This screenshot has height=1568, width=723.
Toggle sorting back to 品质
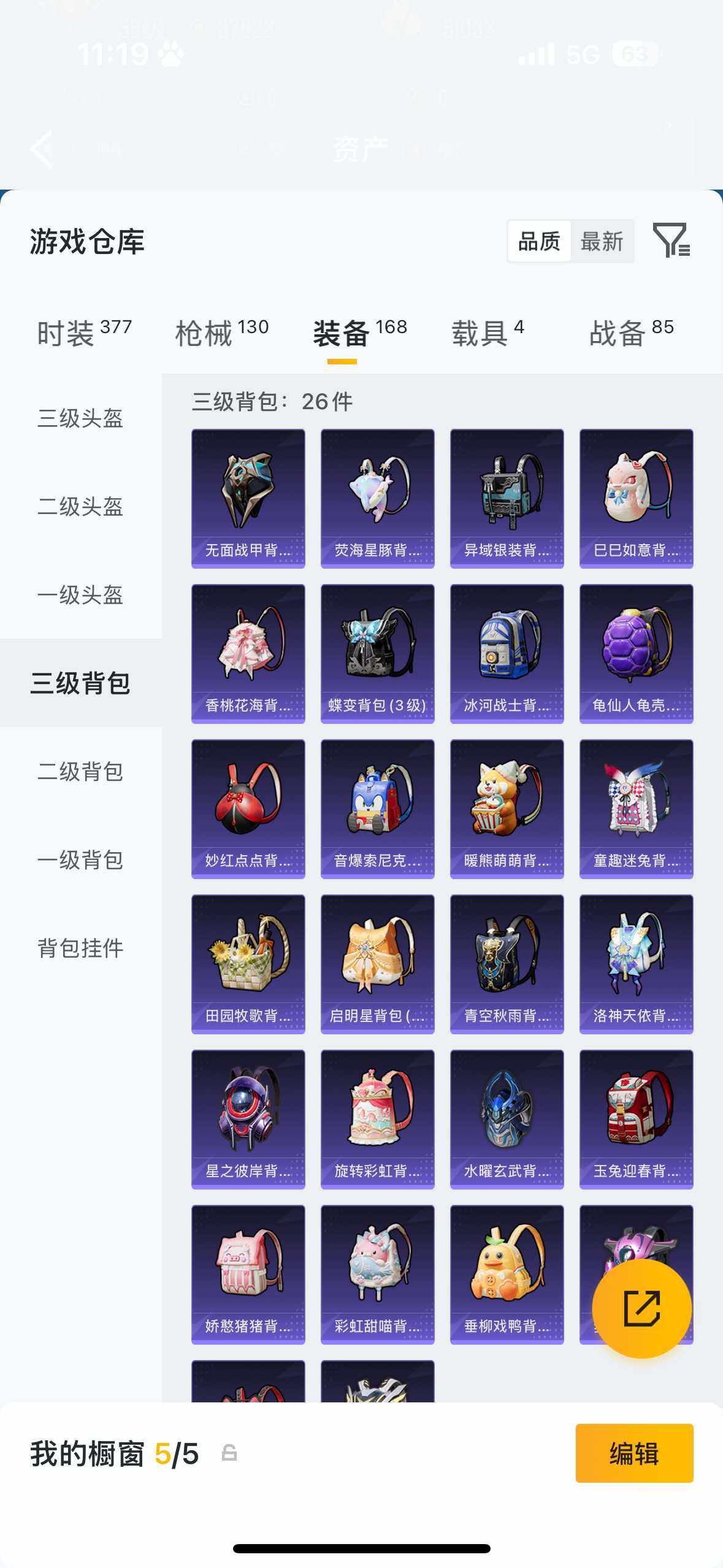click(538, 240)
